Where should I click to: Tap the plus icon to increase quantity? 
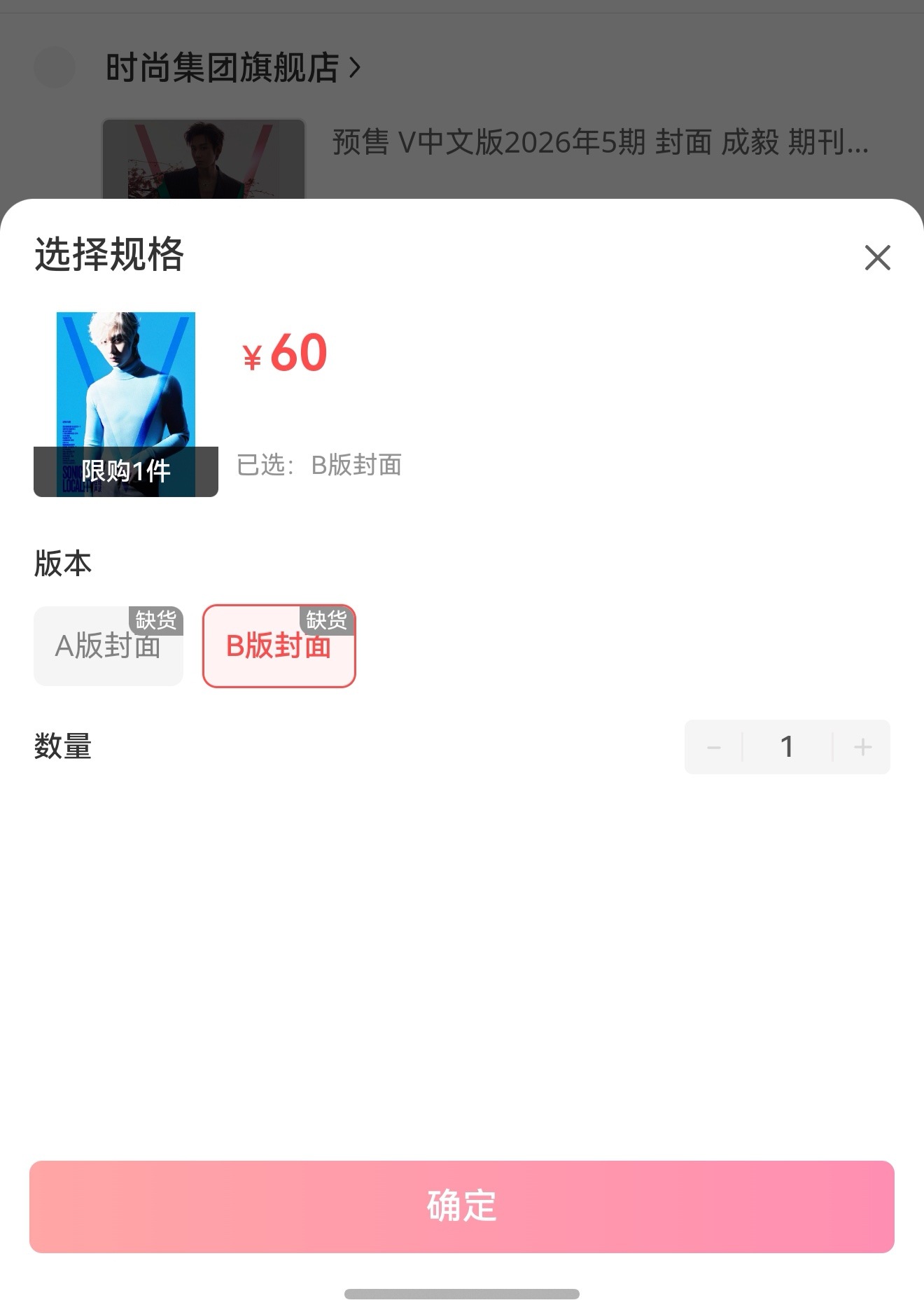862,746
